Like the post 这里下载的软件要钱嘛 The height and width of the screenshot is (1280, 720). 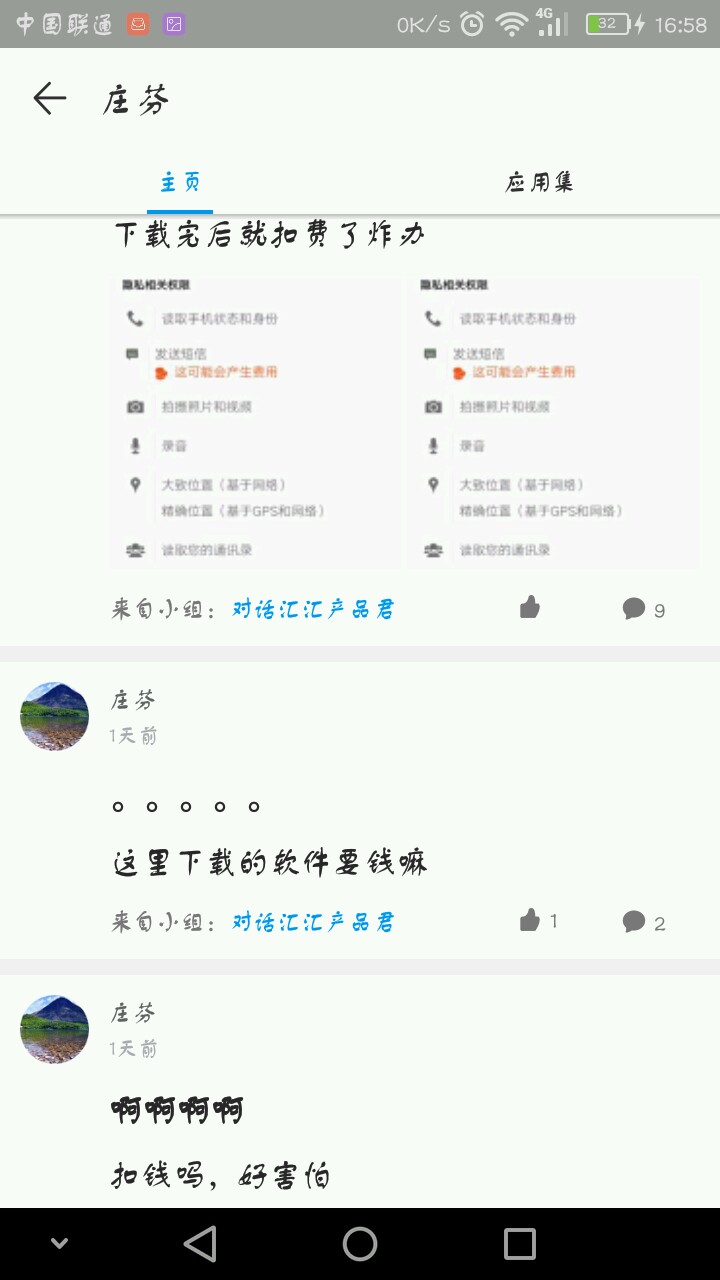(538, 921)
